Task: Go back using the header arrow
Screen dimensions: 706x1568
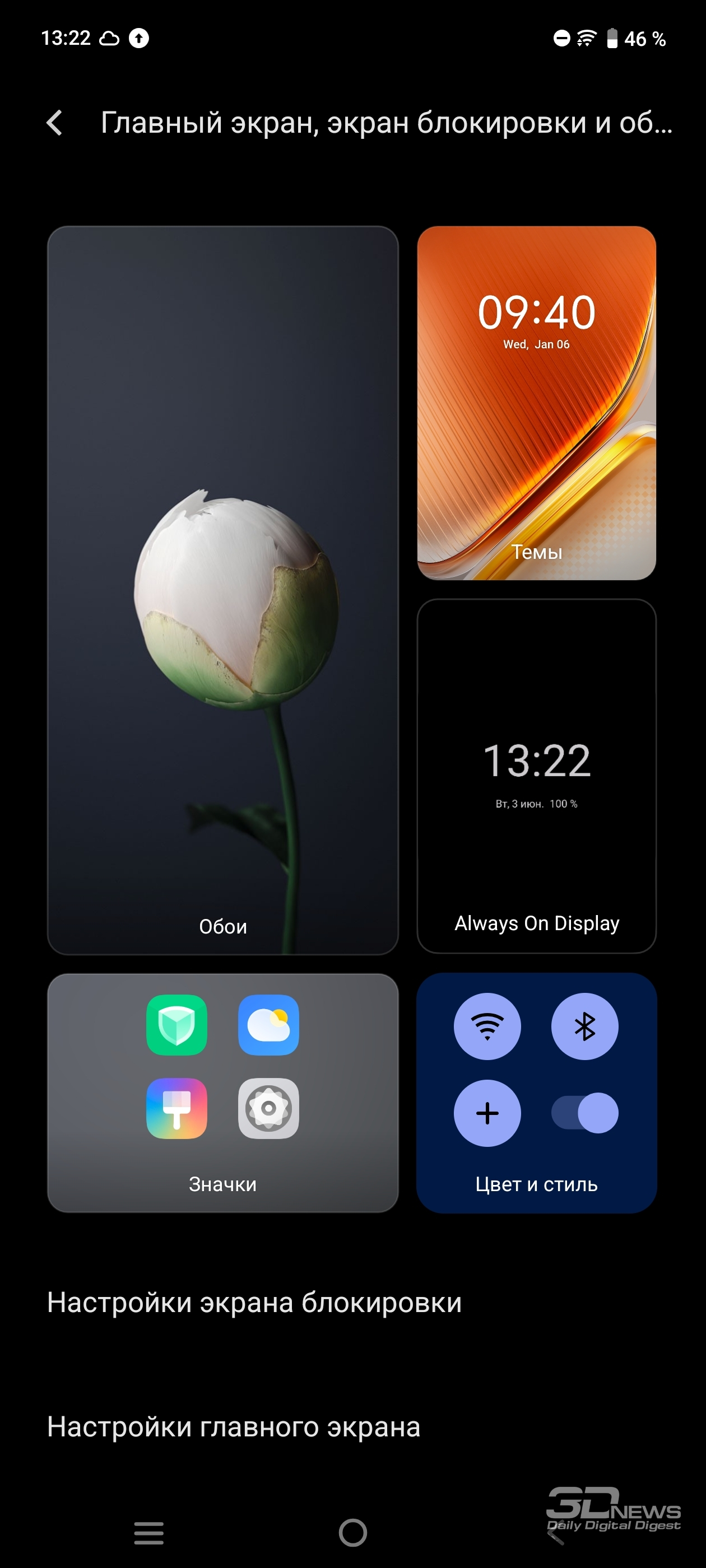Action: [x=55, y=123]
